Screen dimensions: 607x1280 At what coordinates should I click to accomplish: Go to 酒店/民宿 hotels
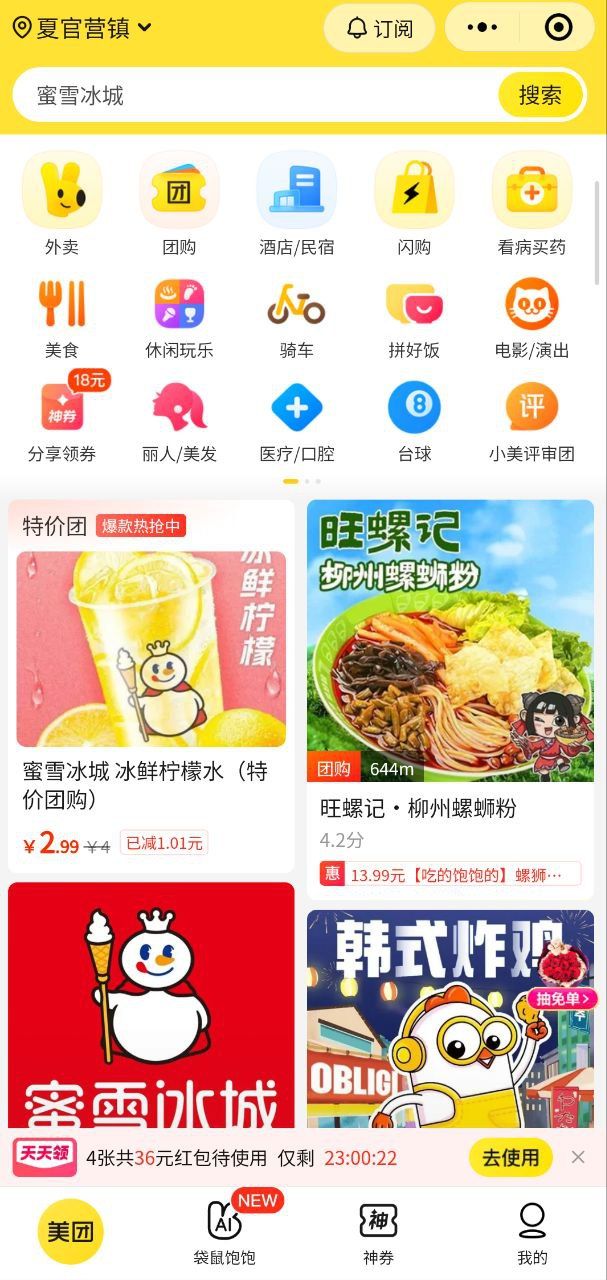[297, 204]
